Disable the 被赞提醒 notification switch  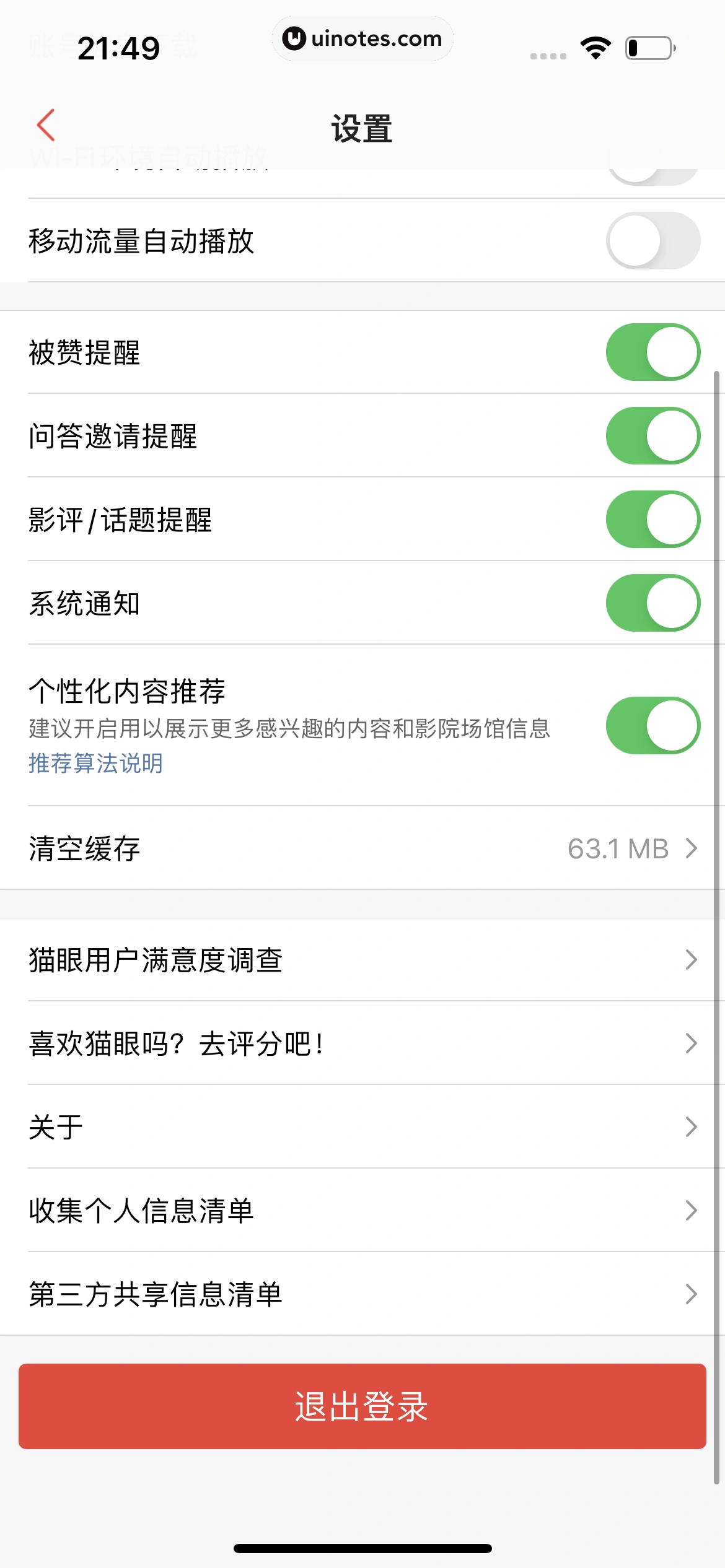coord(651,351)
